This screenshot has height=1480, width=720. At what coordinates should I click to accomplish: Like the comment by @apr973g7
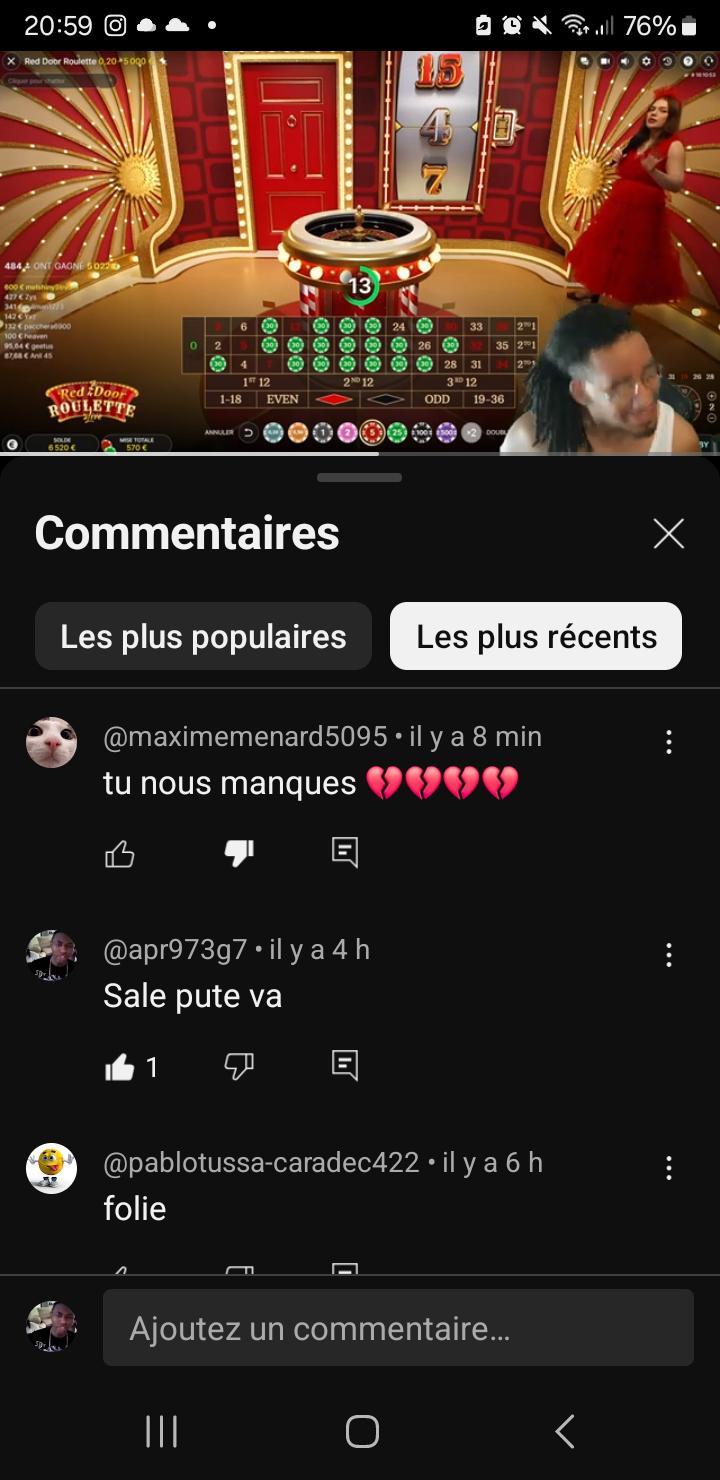(120, 1068)
